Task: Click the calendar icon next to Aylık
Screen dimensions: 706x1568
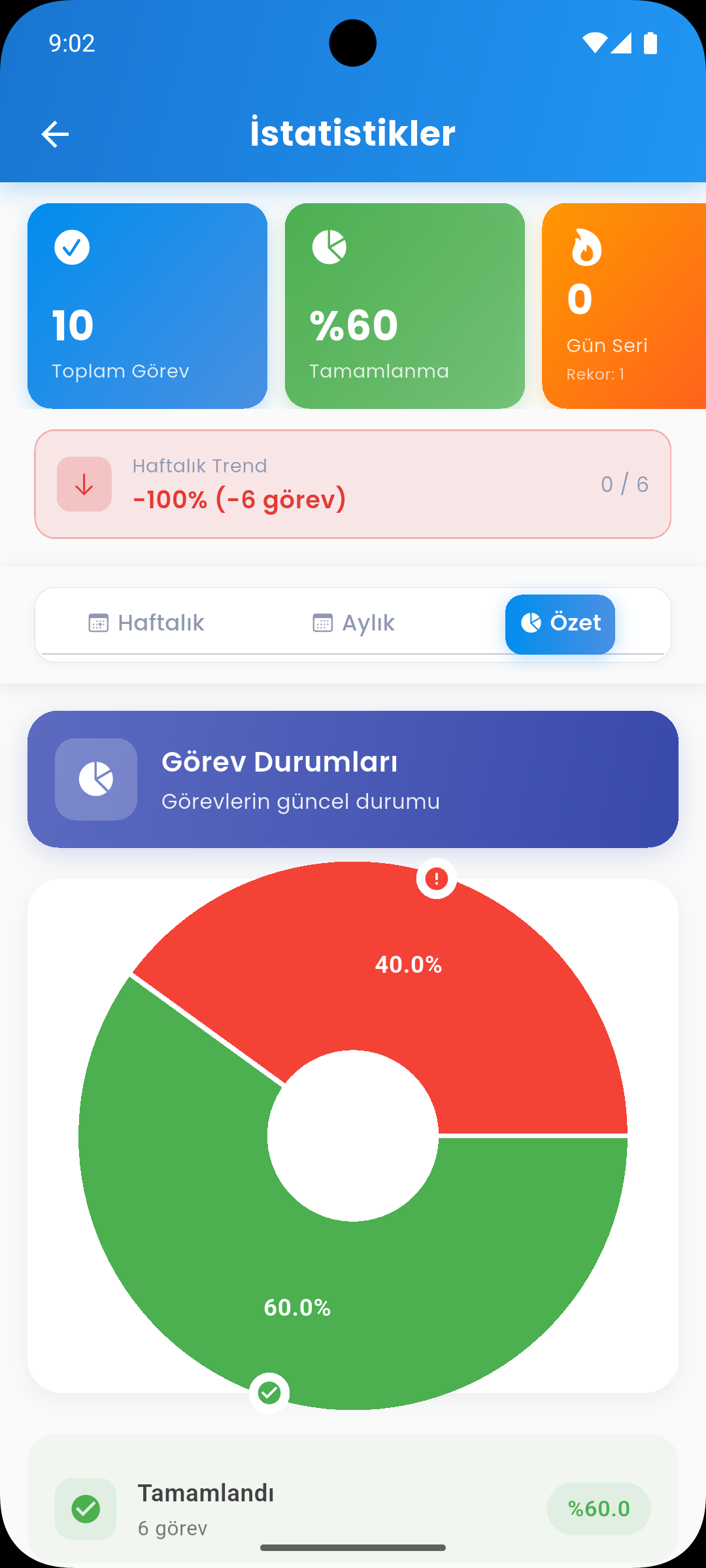Action: point(322,623)
